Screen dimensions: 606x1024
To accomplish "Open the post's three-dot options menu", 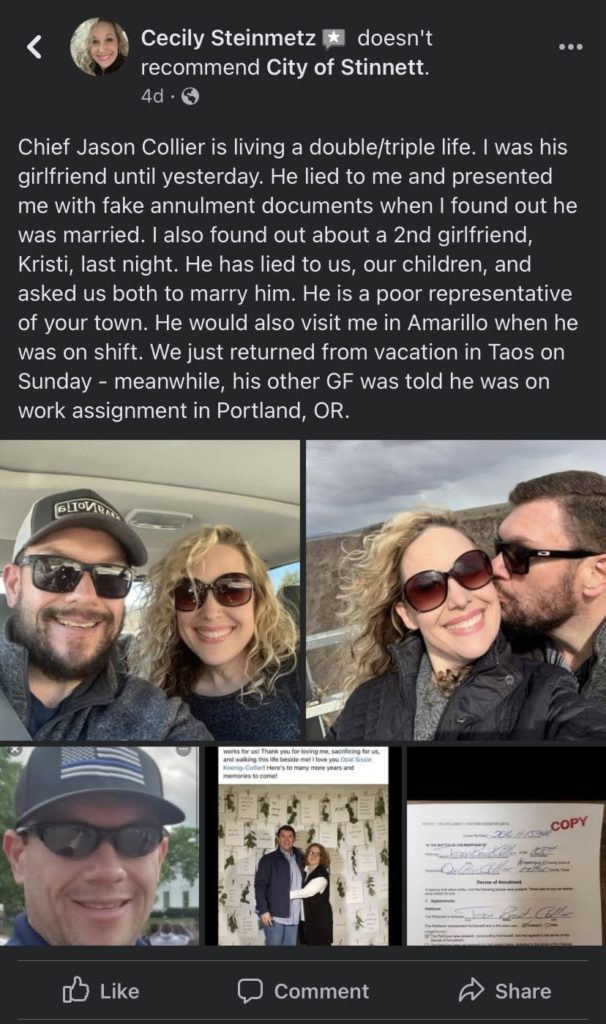I will [x=570, y=47].
